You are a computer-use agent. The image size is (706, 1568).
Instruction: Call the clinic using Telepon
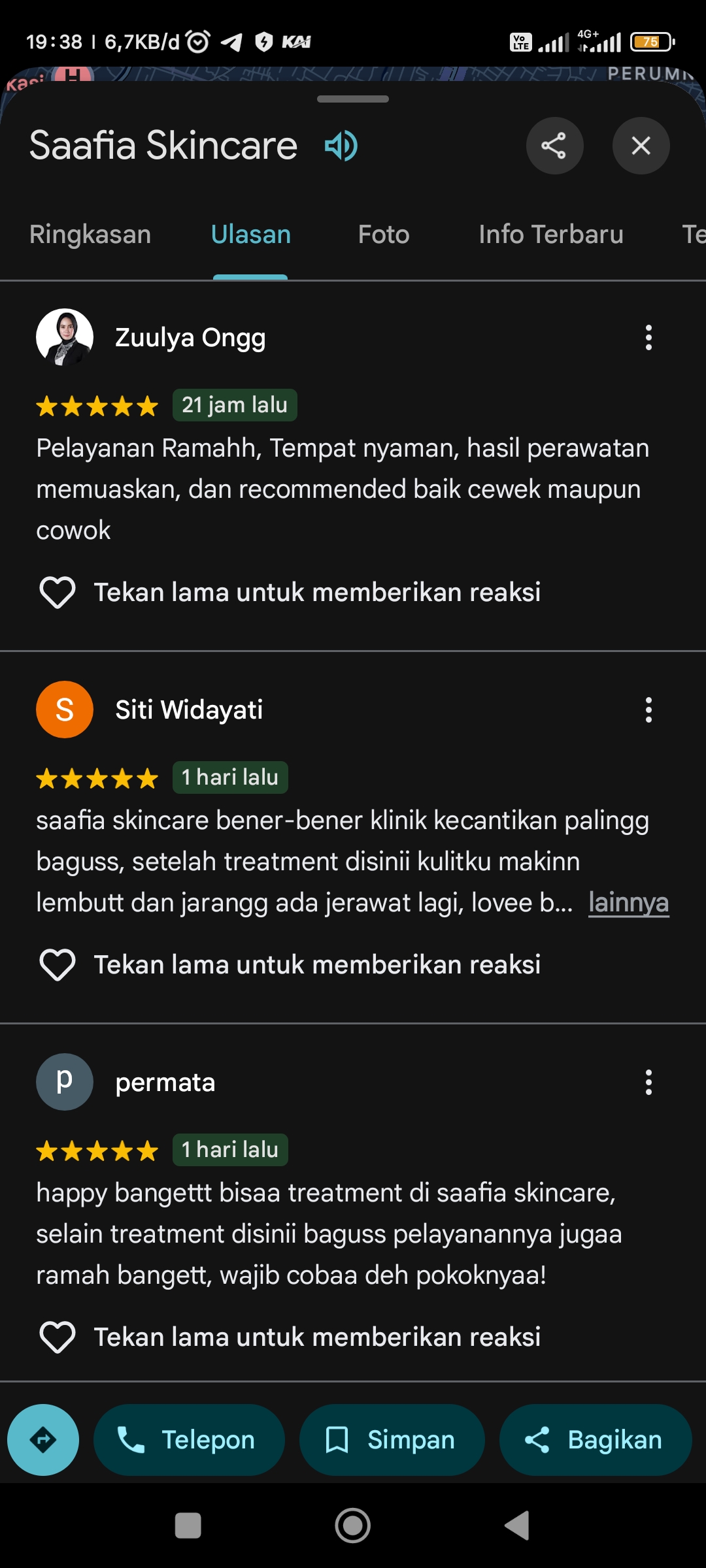[x=189, y=1440]
